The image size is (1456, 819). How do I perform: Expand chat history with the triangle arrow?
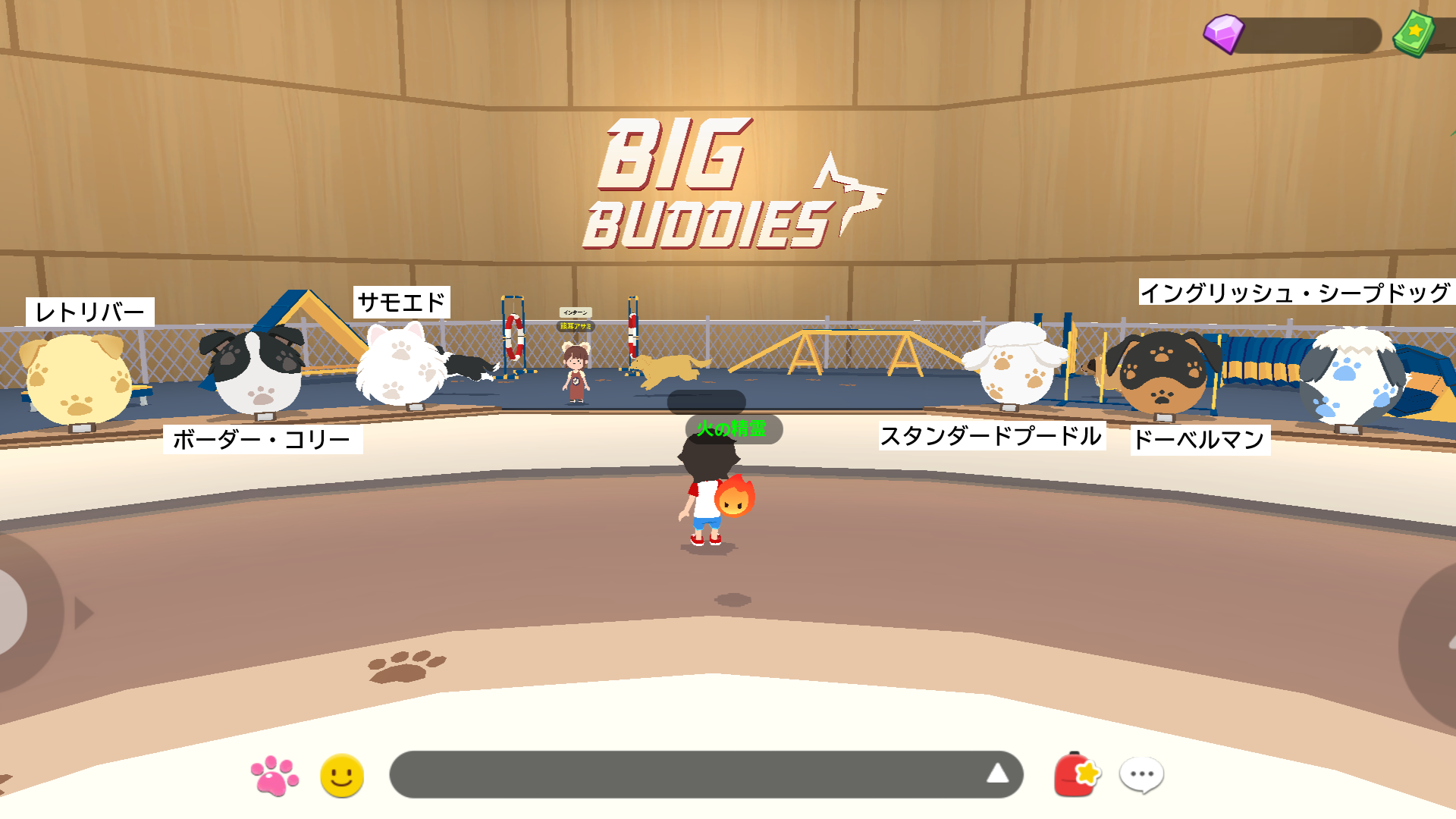(x=997, y=773)
